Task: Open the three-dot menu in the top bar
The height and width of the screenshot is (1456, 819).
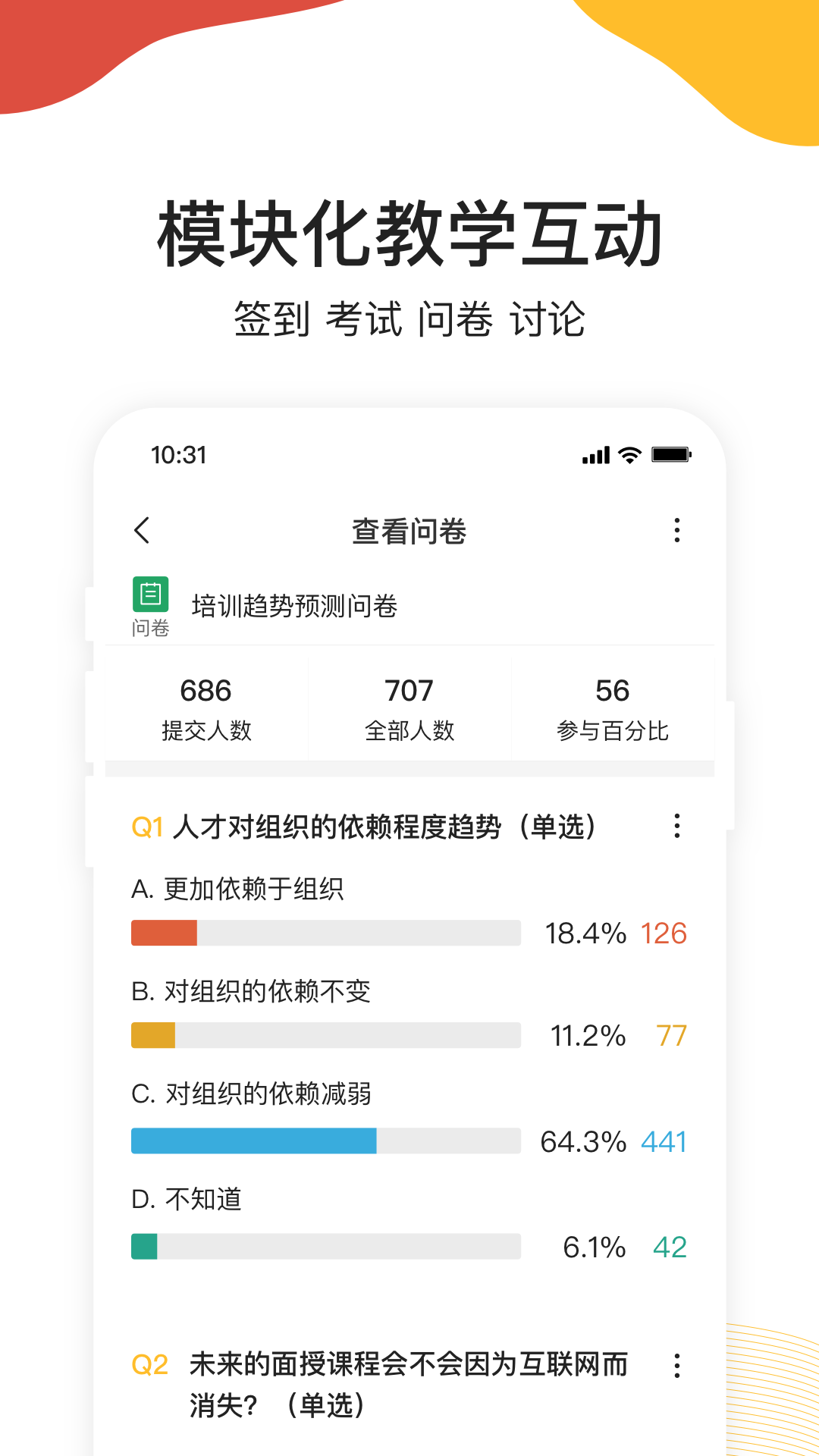Action: tap(676, 531)
